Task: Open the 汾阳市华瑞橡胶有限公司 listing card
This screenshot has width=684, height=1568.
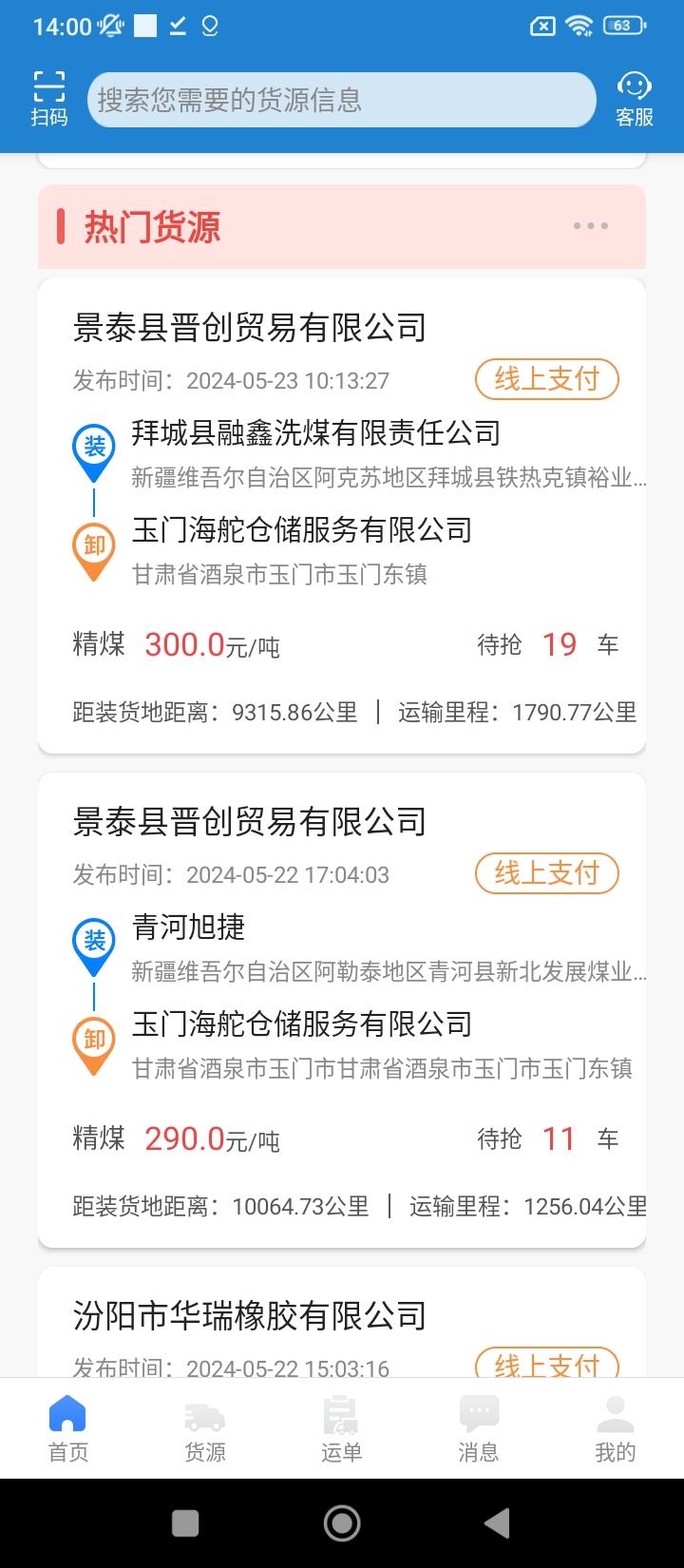Action: [342, 1326]
